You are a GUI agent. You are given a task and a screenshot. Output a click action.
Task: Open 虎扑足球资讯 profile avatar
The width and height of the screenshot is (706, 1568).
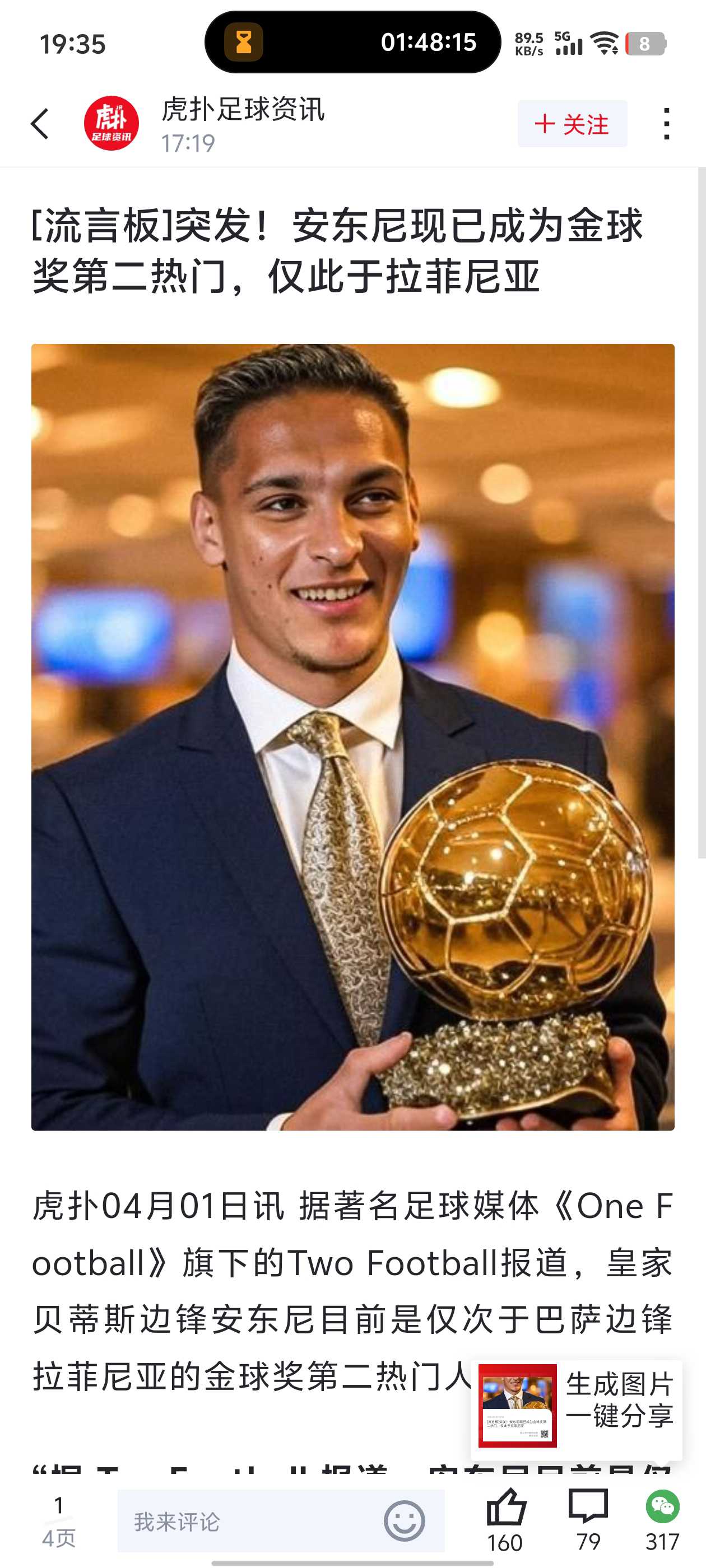pos(111,124)
